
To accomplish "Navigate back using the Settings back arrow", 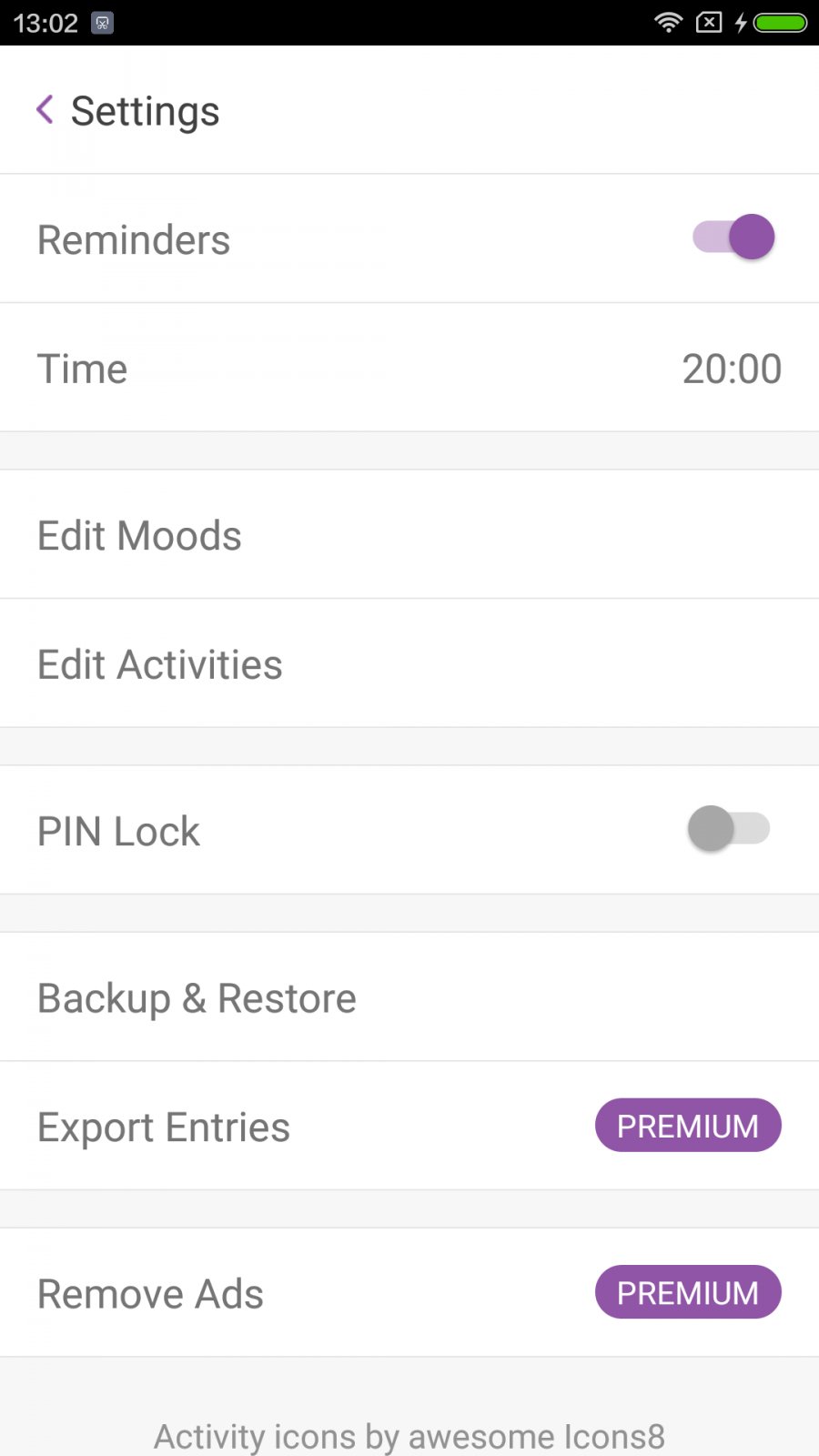I will coord(45,109).
